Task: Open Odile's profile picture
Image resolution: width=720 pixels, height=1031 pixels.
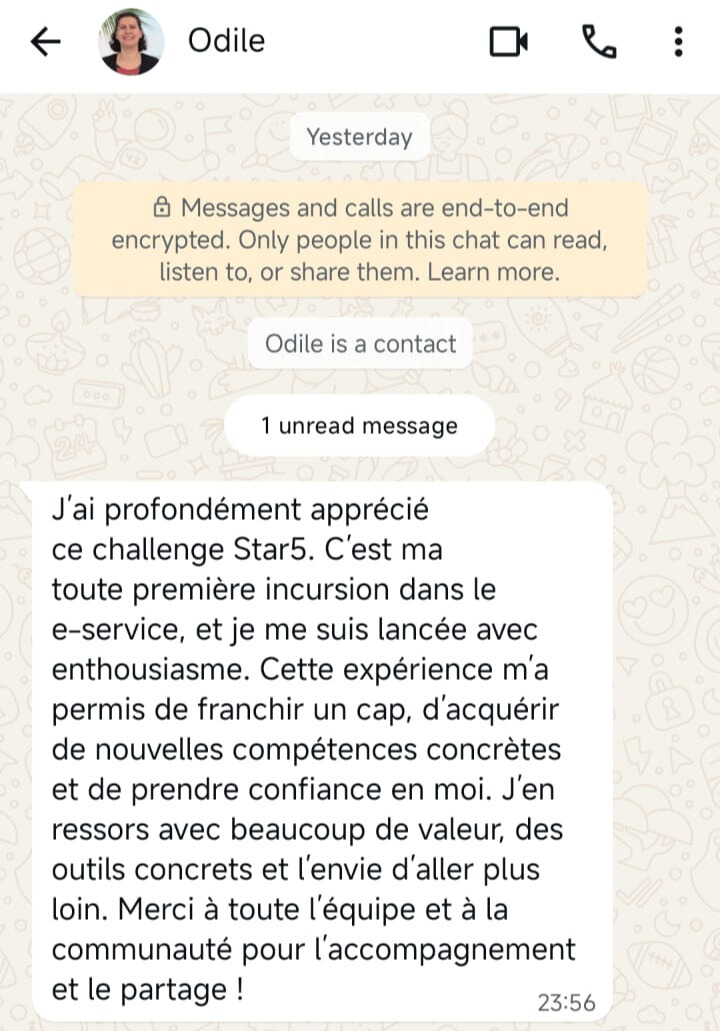Action: [x=131, y=42]
